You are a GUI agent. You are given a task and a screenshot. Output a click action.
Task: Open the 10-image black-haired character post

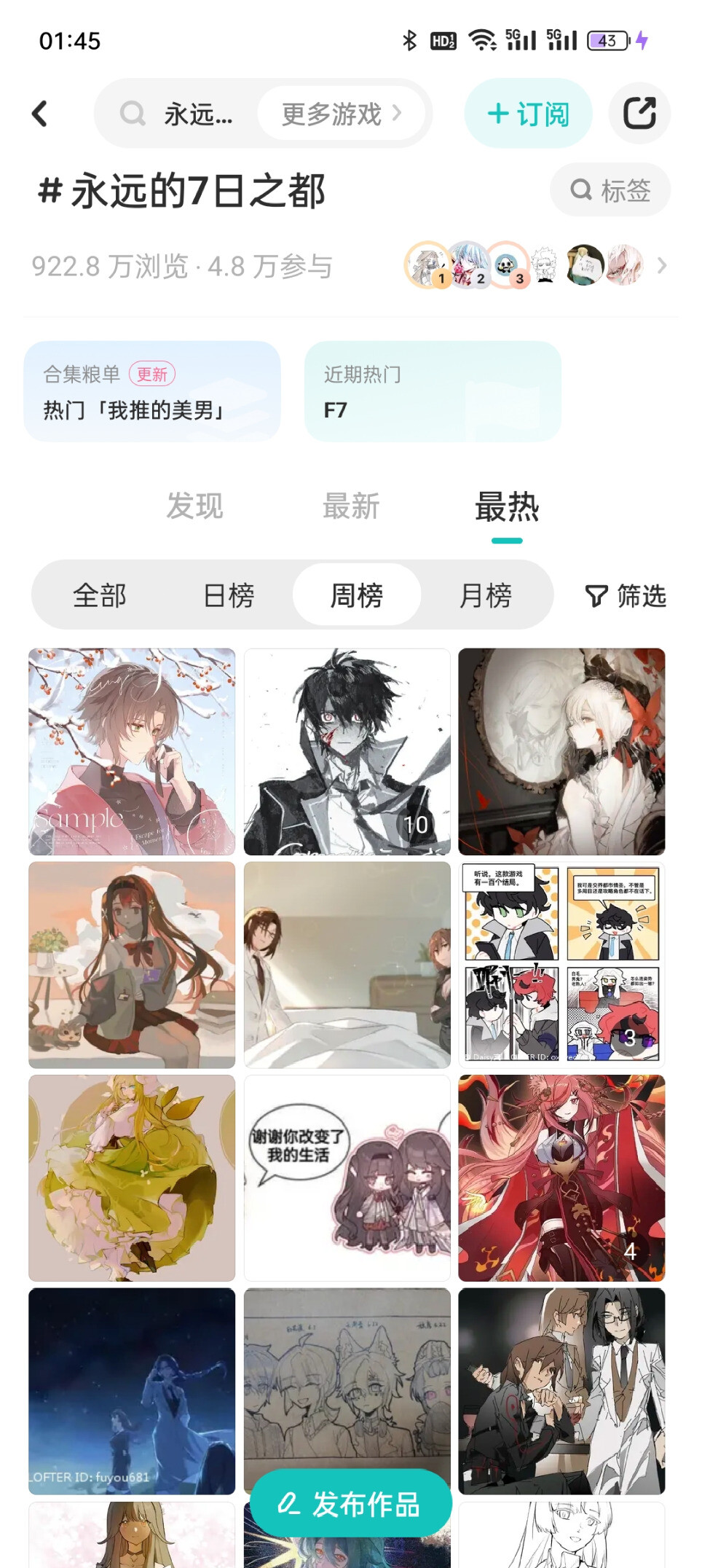[347, 752]
